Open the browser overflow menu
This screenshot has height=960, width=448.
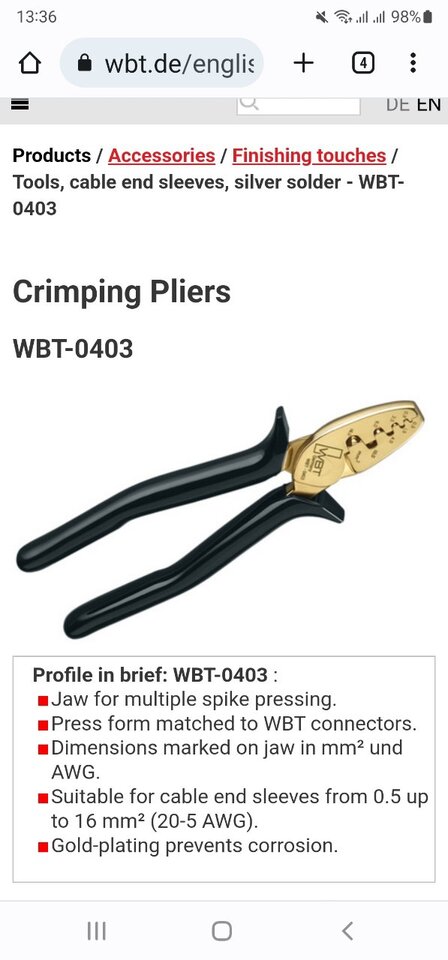click(413, 63)
